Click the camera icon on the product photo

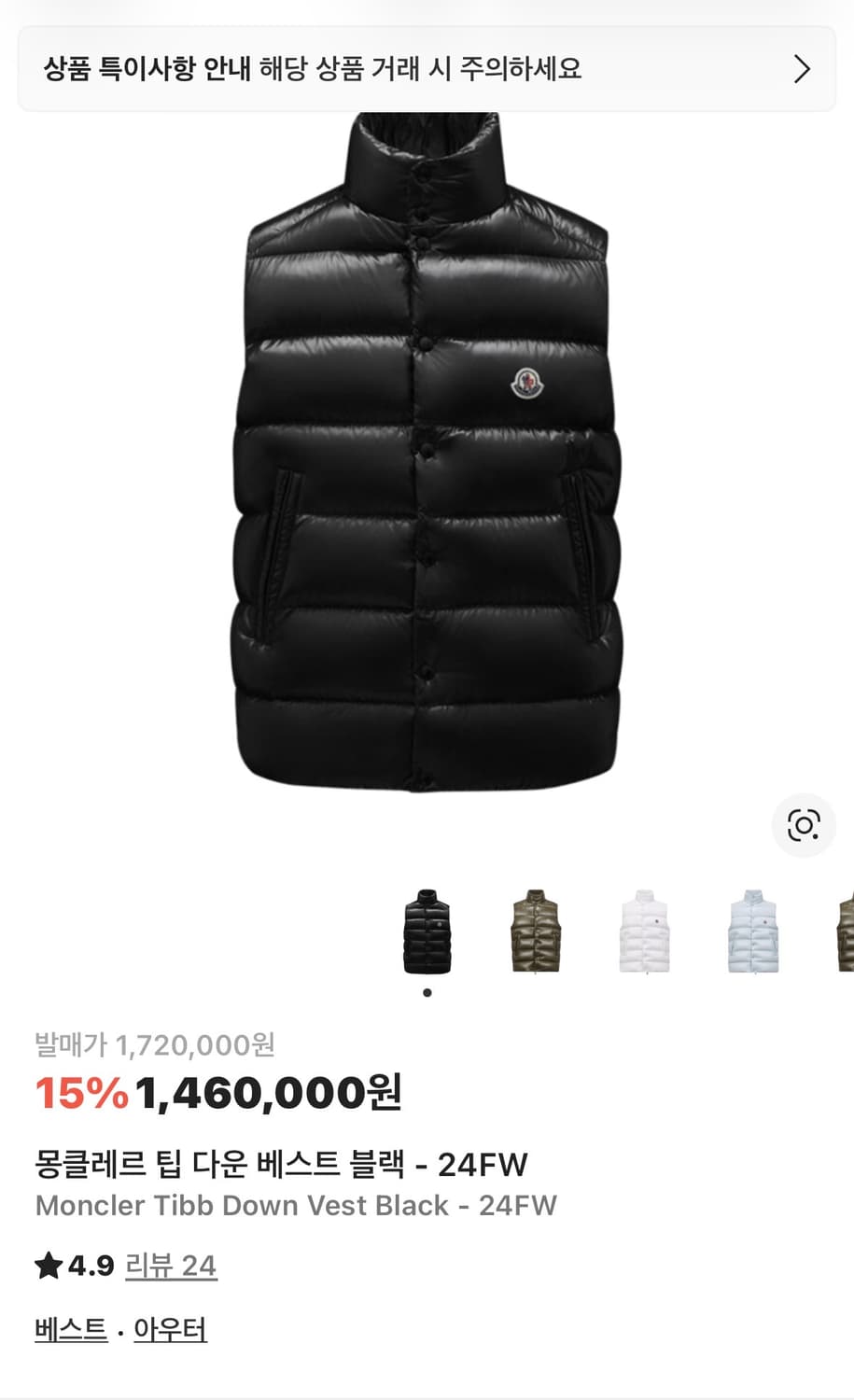point(803,824)
